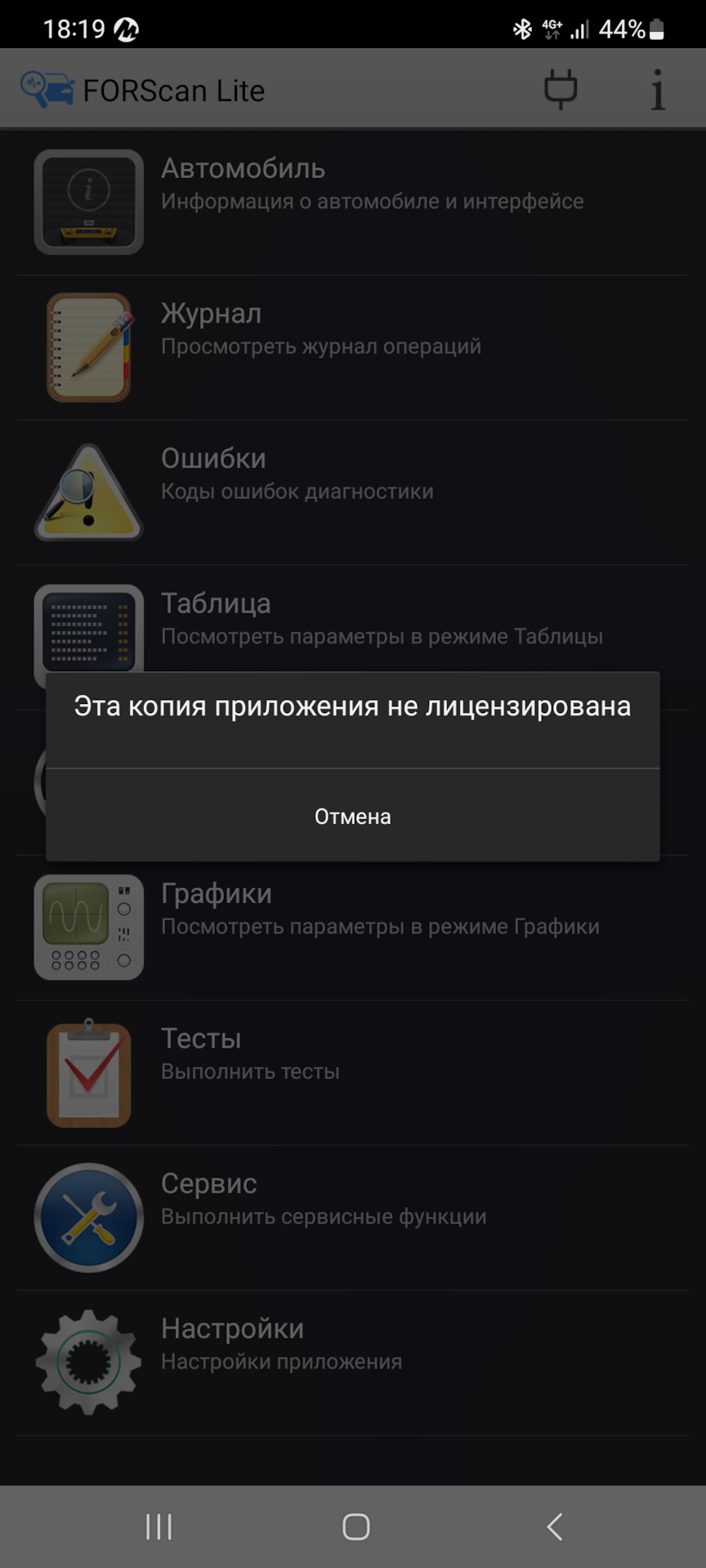Viewport: 706px width, 1568px height.
Task: Open Сервис service functions
Action: point(352,1217)
